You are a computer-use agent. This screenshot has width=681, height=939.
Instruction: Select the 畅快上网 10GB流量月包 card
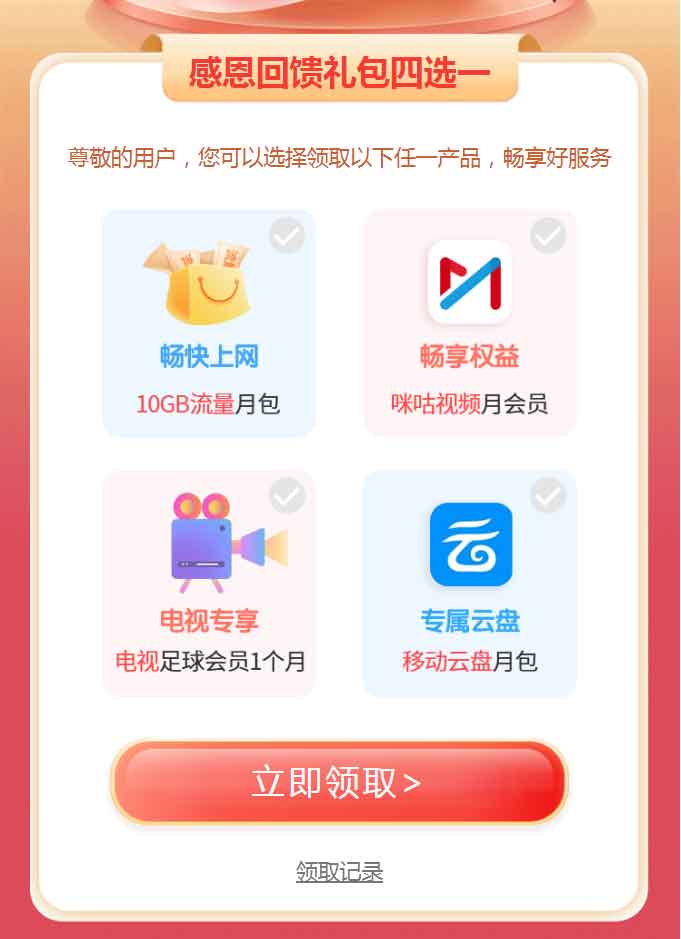click(x=209, y=322)
